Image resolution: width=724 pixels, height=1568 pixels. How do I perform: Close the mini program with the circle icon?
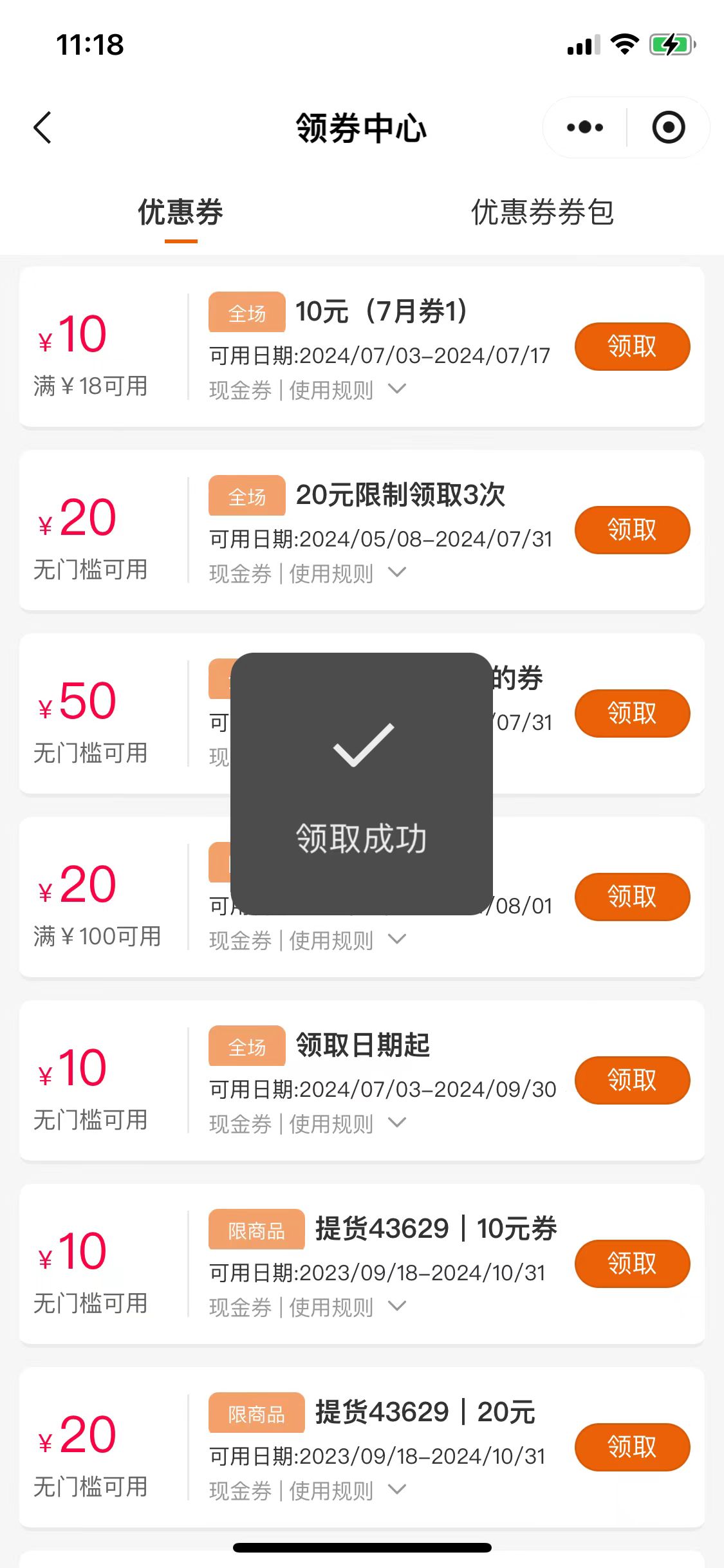click(668, 127)
